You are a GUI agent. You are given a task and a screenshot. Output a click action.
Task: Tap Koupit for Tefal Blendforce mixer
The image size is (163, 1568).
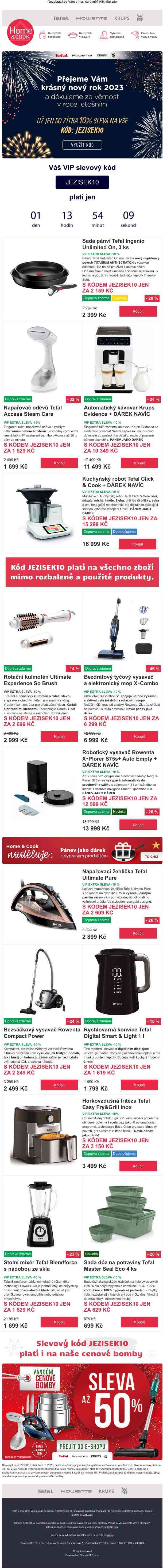pyautogui.click(x=59, y=1322)
